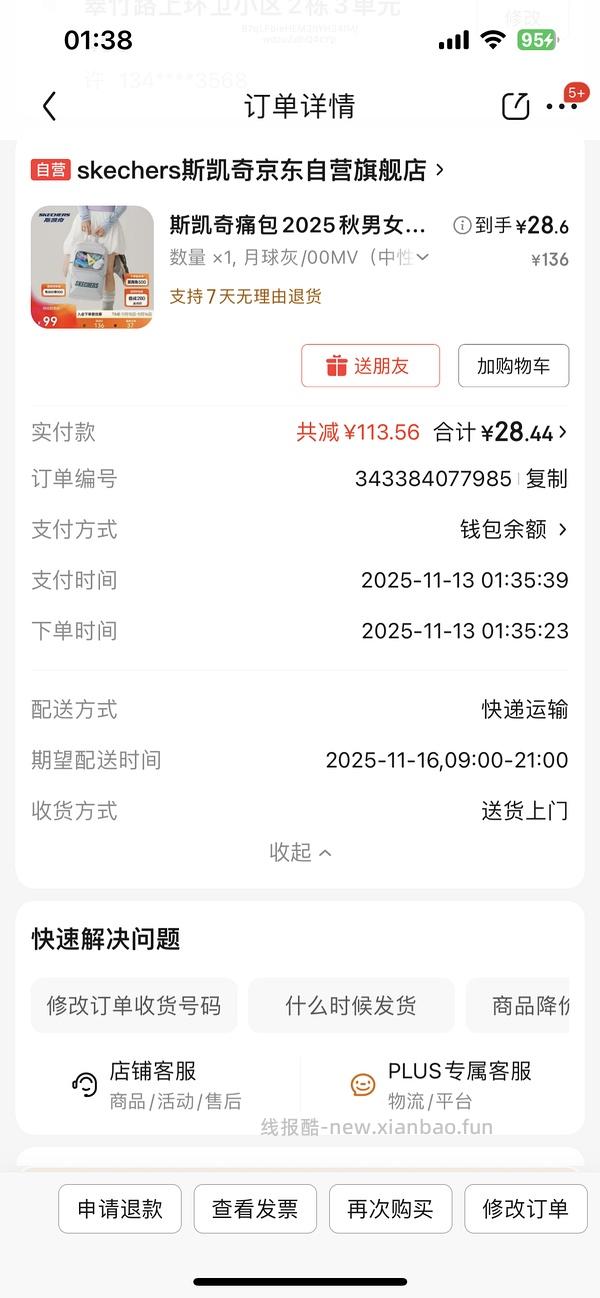Open 查看发票 invoice
The height and width of the screenshot is (1298, 600).
point(255,1209)
